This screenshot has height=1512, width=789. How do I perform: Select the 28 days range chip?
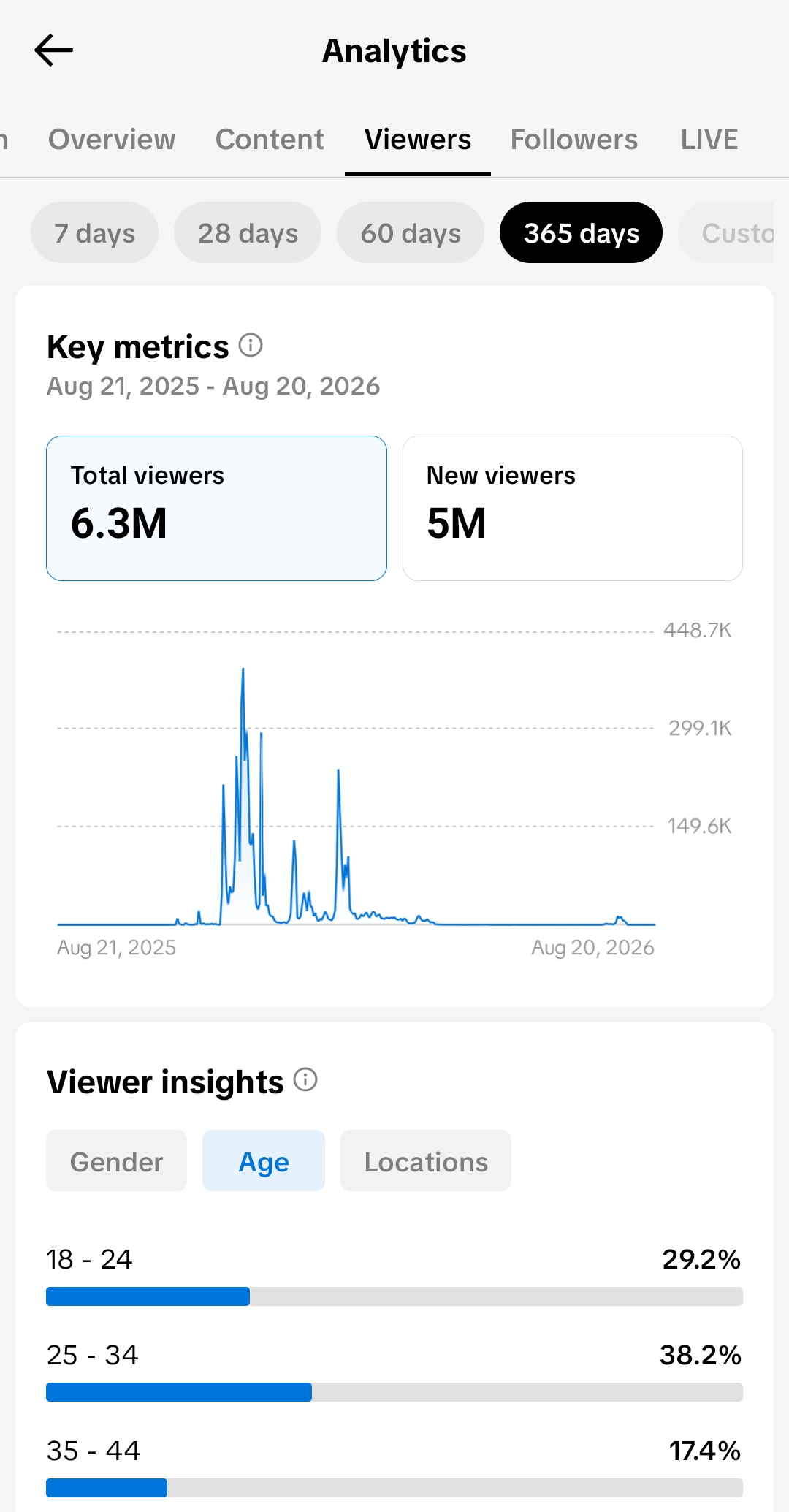coord(248,232)
